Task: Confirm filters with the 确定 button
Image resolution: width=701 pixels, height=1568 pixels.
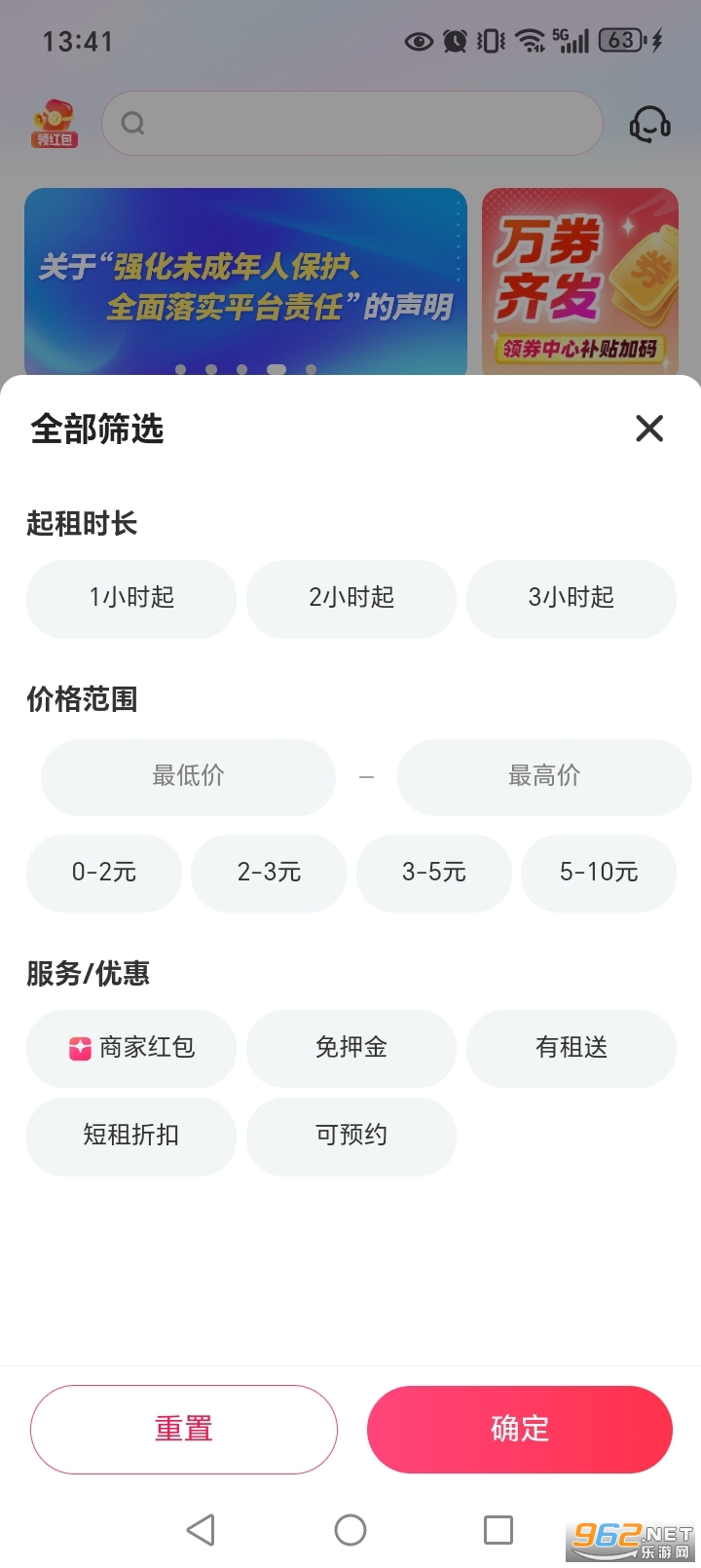Action: point(519,1429)
